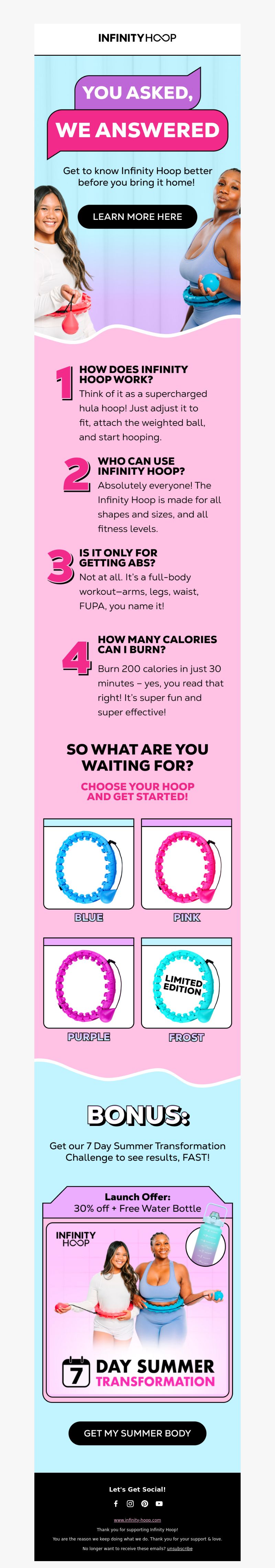275x1568 pixels.
Task: Open the Pinterest icon in the footer
Action: [x=145, y=1503]
